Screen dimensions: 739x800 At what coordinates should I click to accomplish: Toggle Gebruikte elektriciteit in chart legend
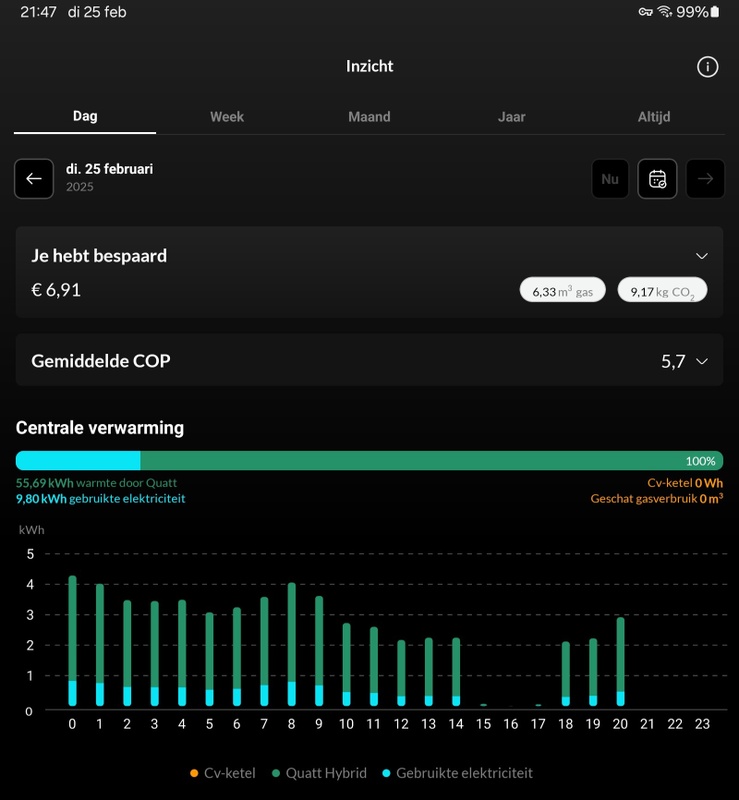(456, 773)
